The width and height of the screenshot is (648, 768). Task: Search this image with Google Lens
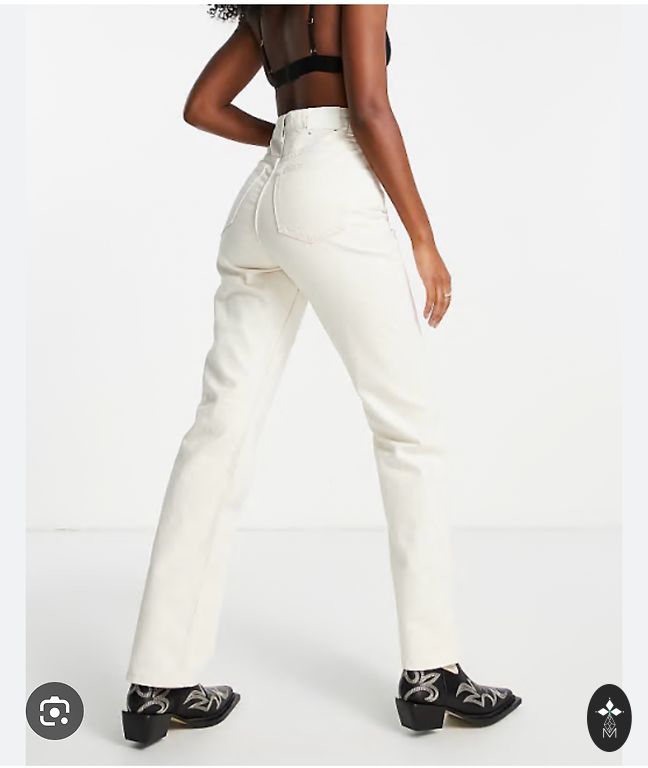pos(55,711)
